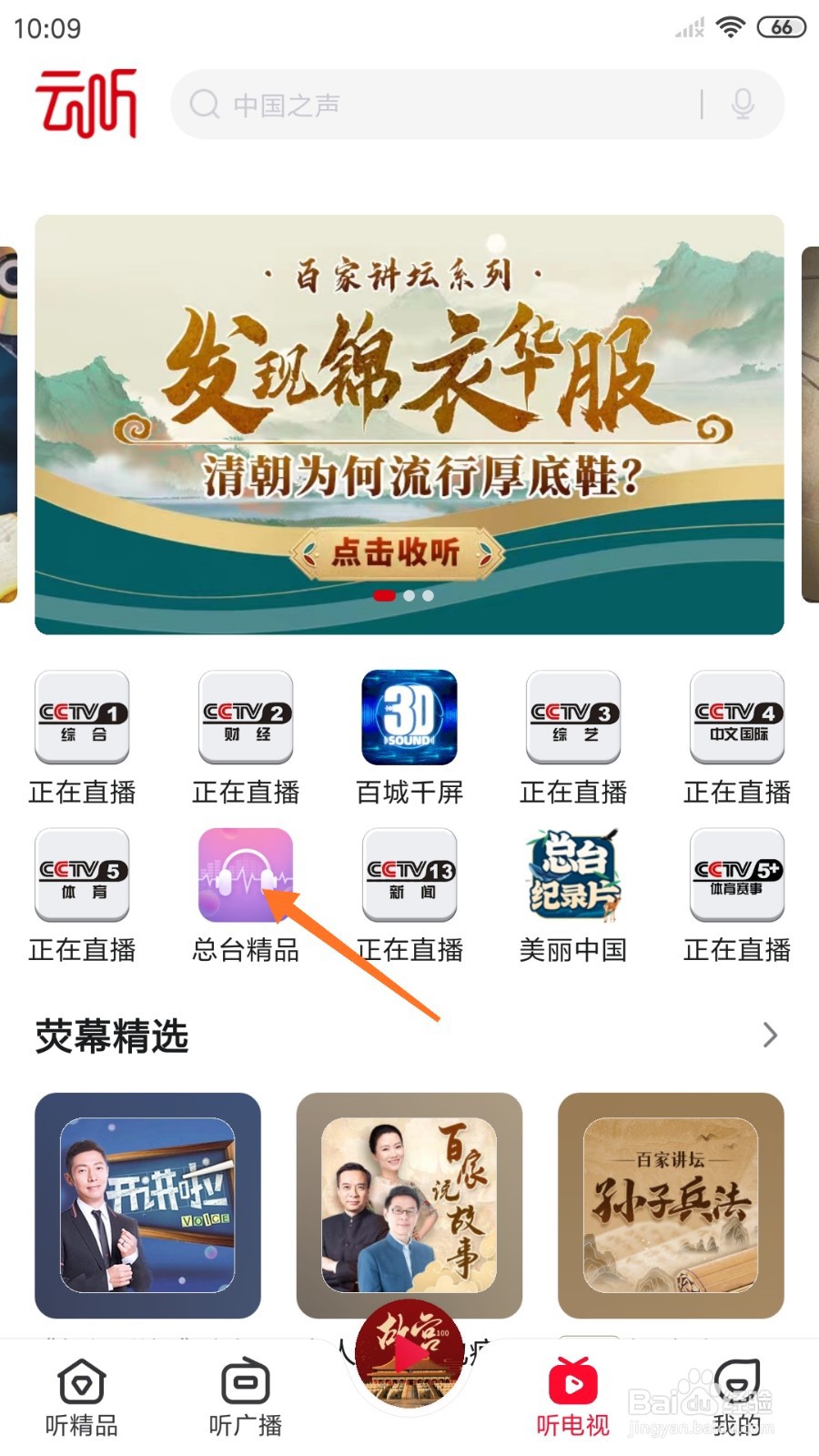The image size is (819, 1456).
Task: Switch to the 我的 profile tab
Action: pos(735,1394)
